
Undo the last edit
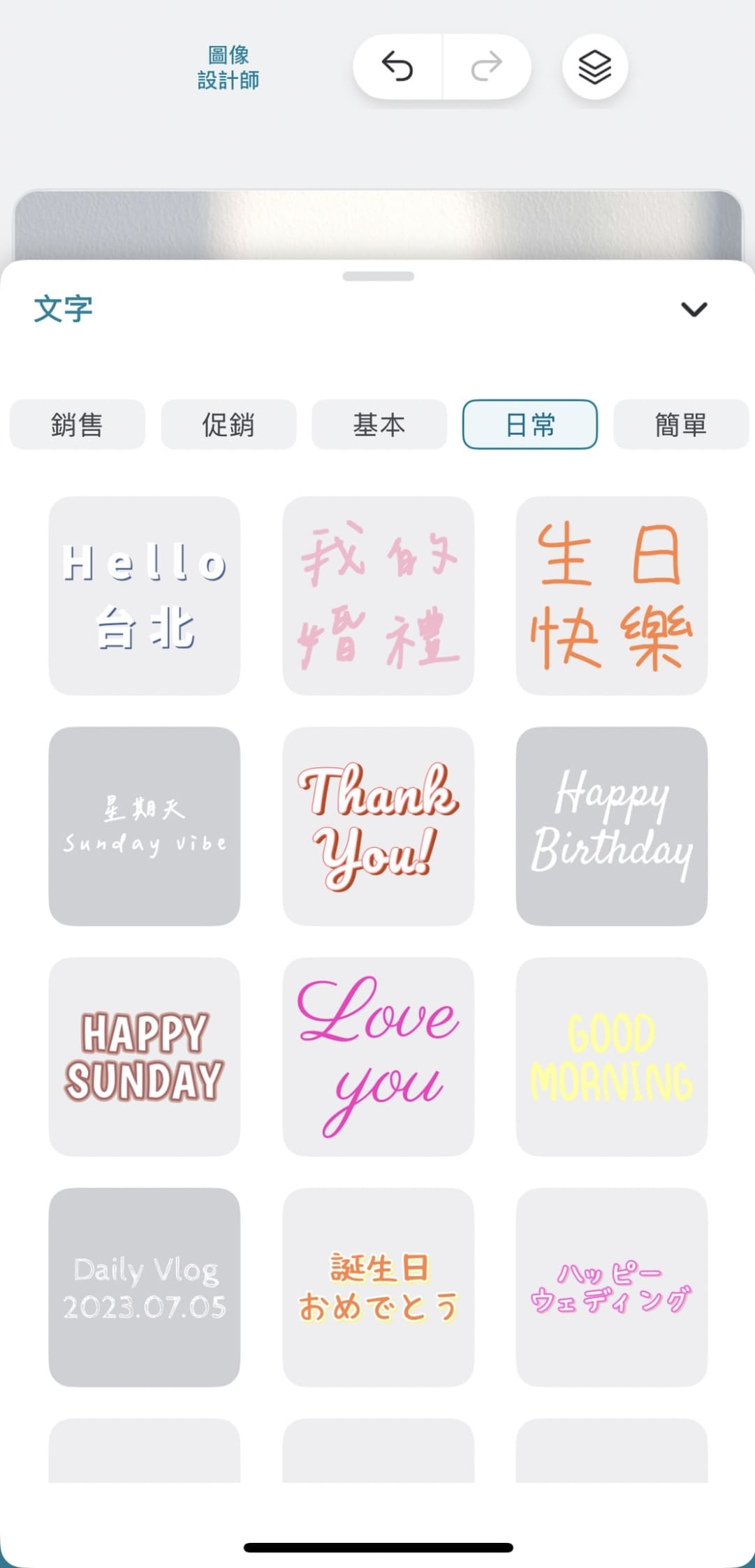[397, 67]
